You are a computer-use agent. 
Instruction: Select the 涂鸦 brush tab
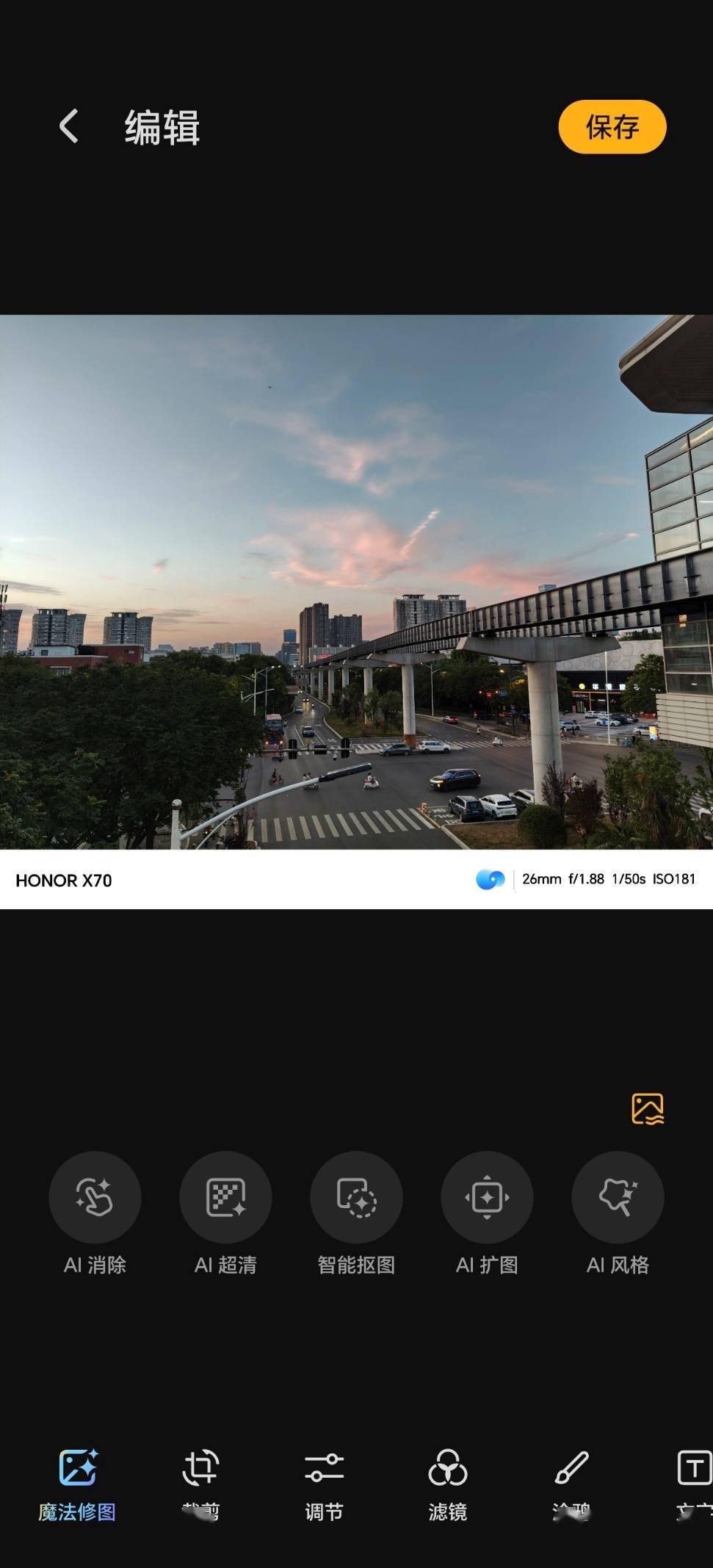(x=571, y=1484)
